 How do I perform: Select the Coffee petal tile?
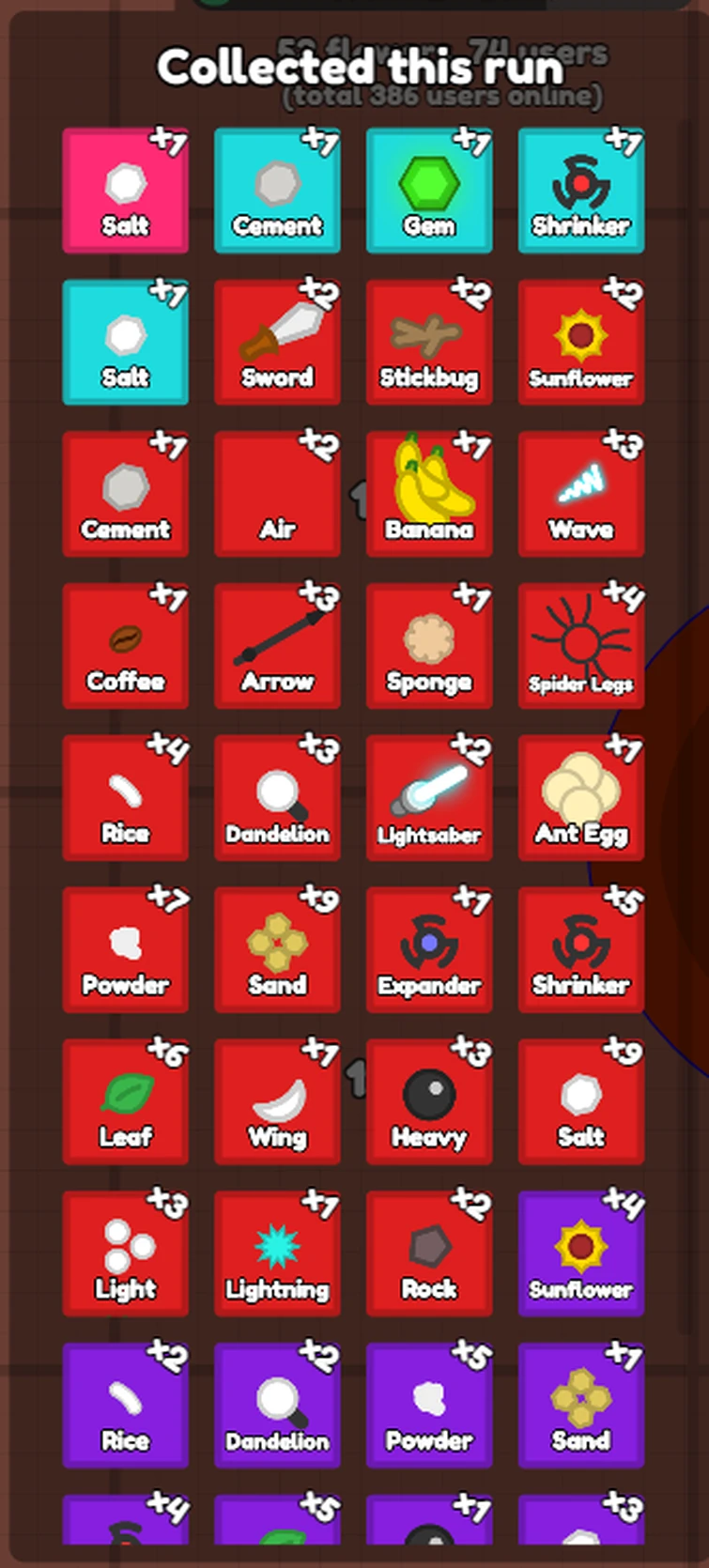click(126, 647)
